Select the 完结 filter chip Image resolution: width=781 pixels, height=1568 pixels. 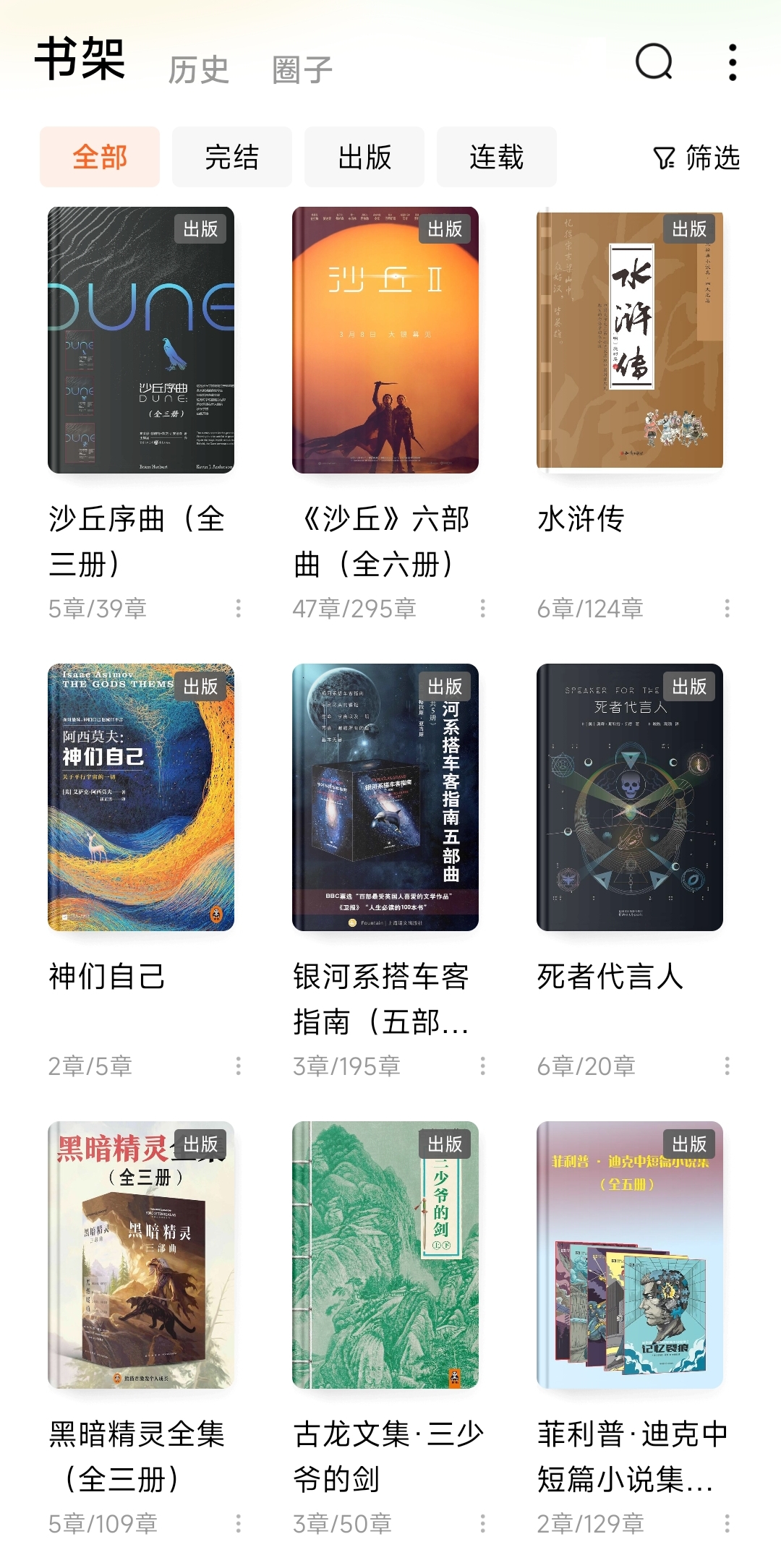tap(231, 157)
